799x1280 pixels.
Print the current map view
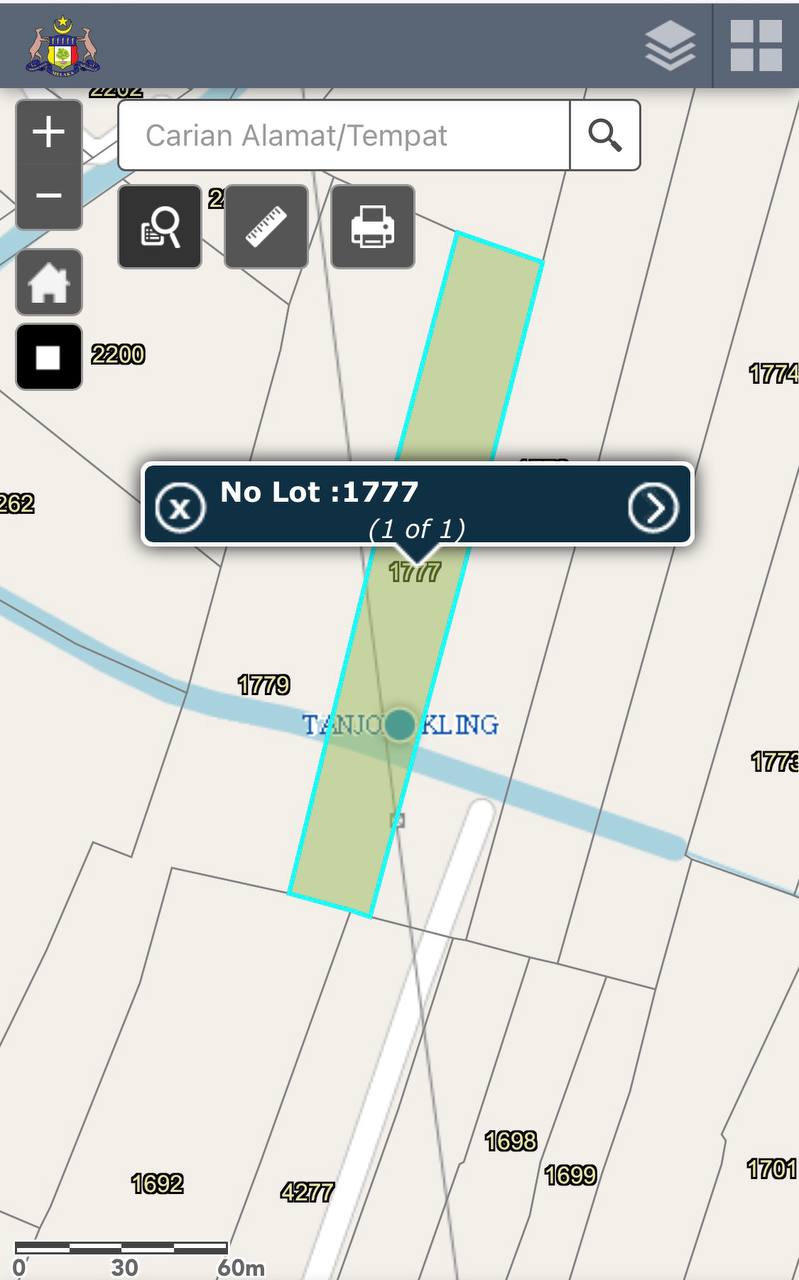[x=373, y=227]
